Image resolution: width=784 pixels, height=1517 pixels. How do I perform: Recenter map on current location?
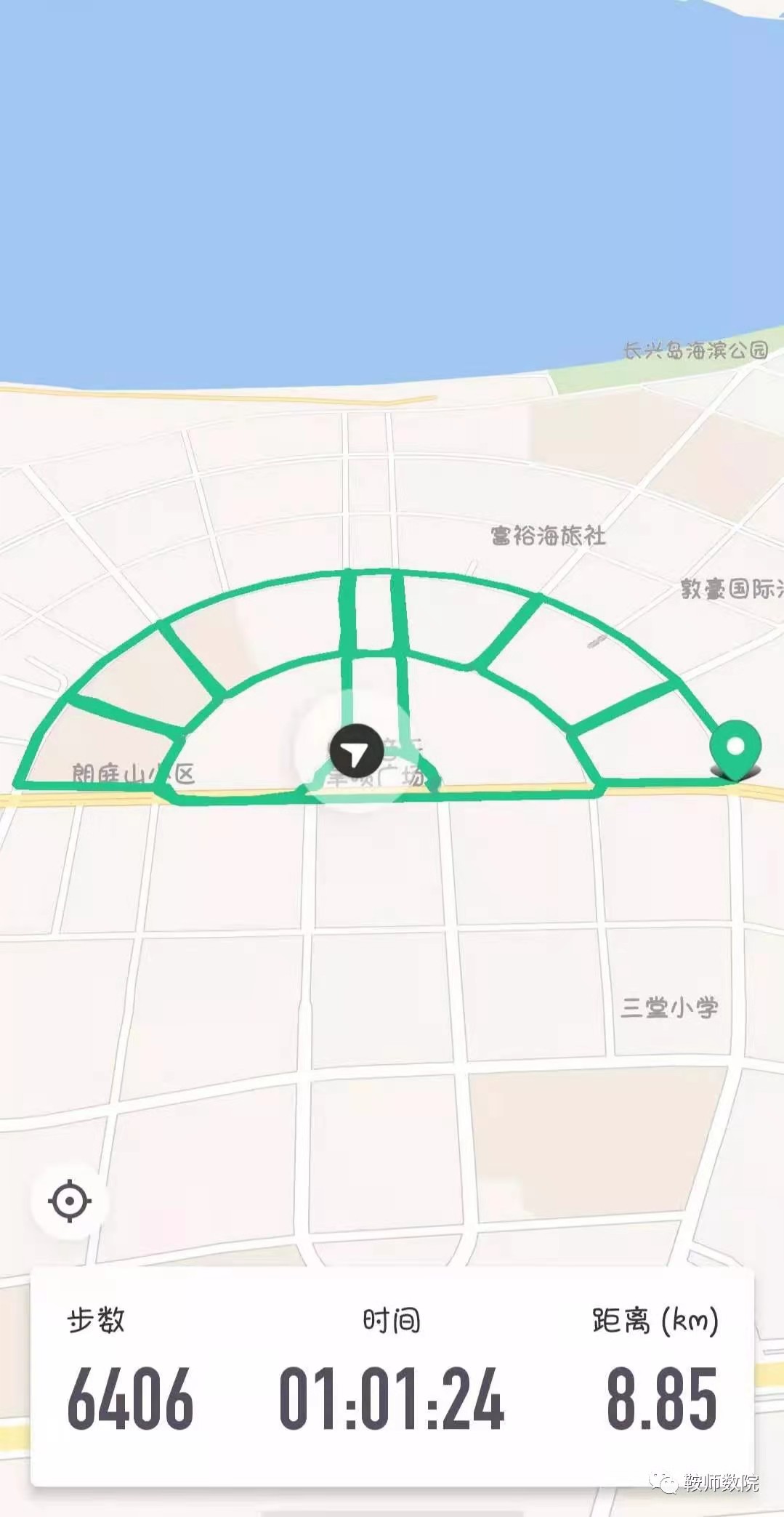[70, 1201]
